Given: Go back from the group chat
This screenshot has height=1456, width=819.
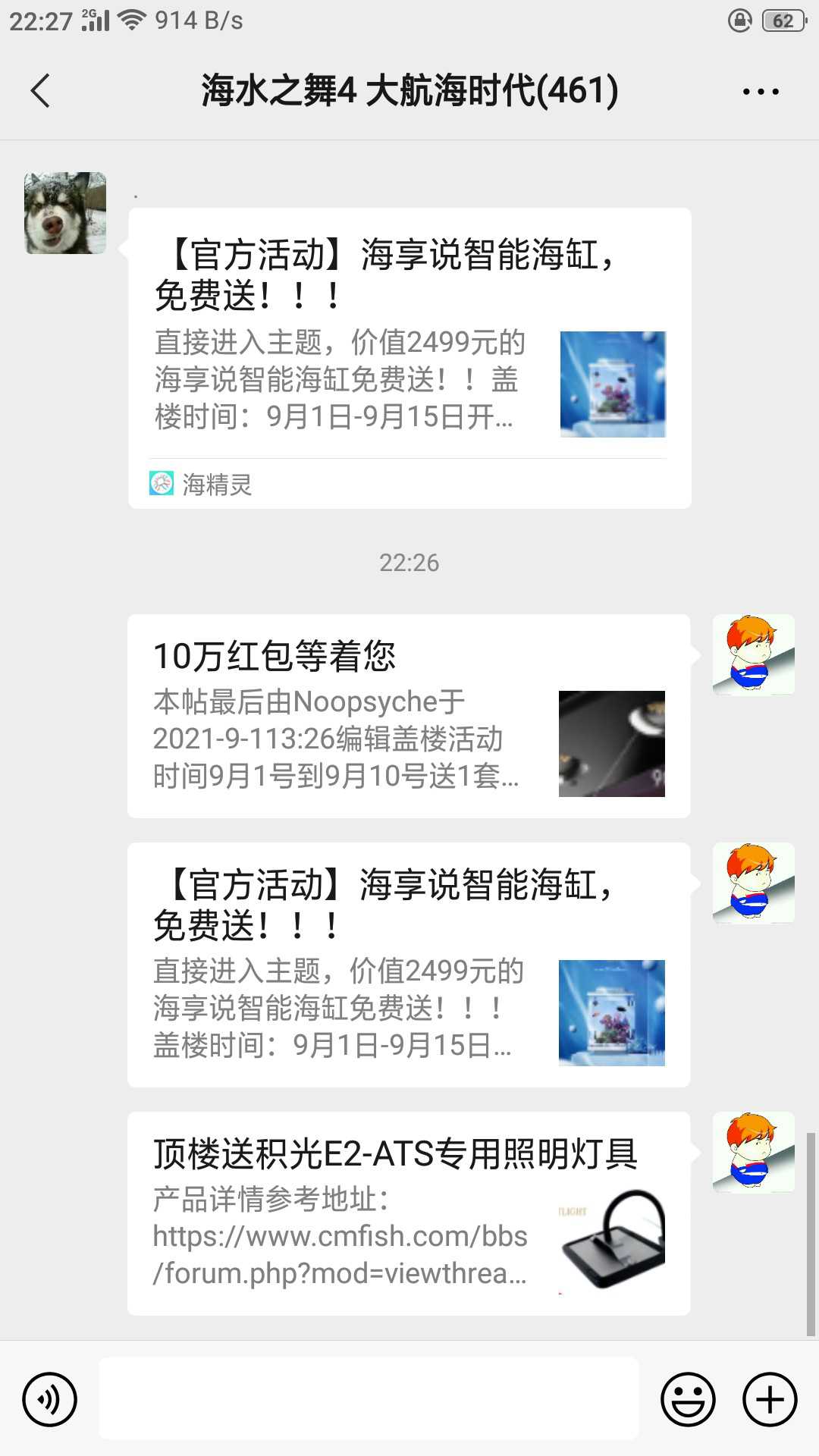Looking at the screenshot, I should click(x=41, y=92).
